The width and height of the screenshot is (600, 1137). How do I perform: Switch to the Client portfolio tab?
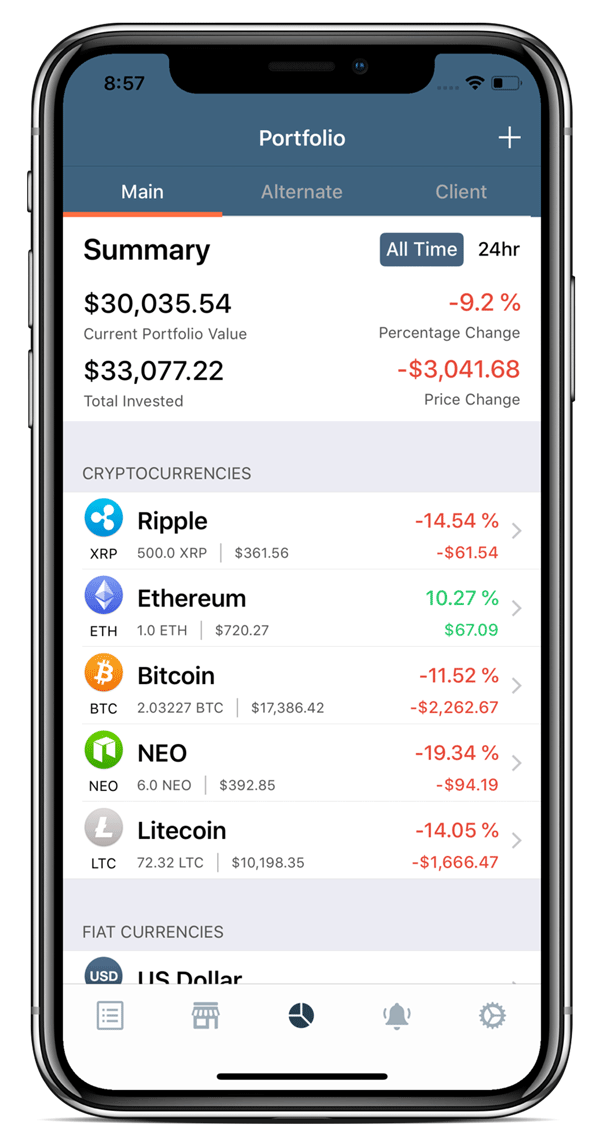click(x=461, y=192)
